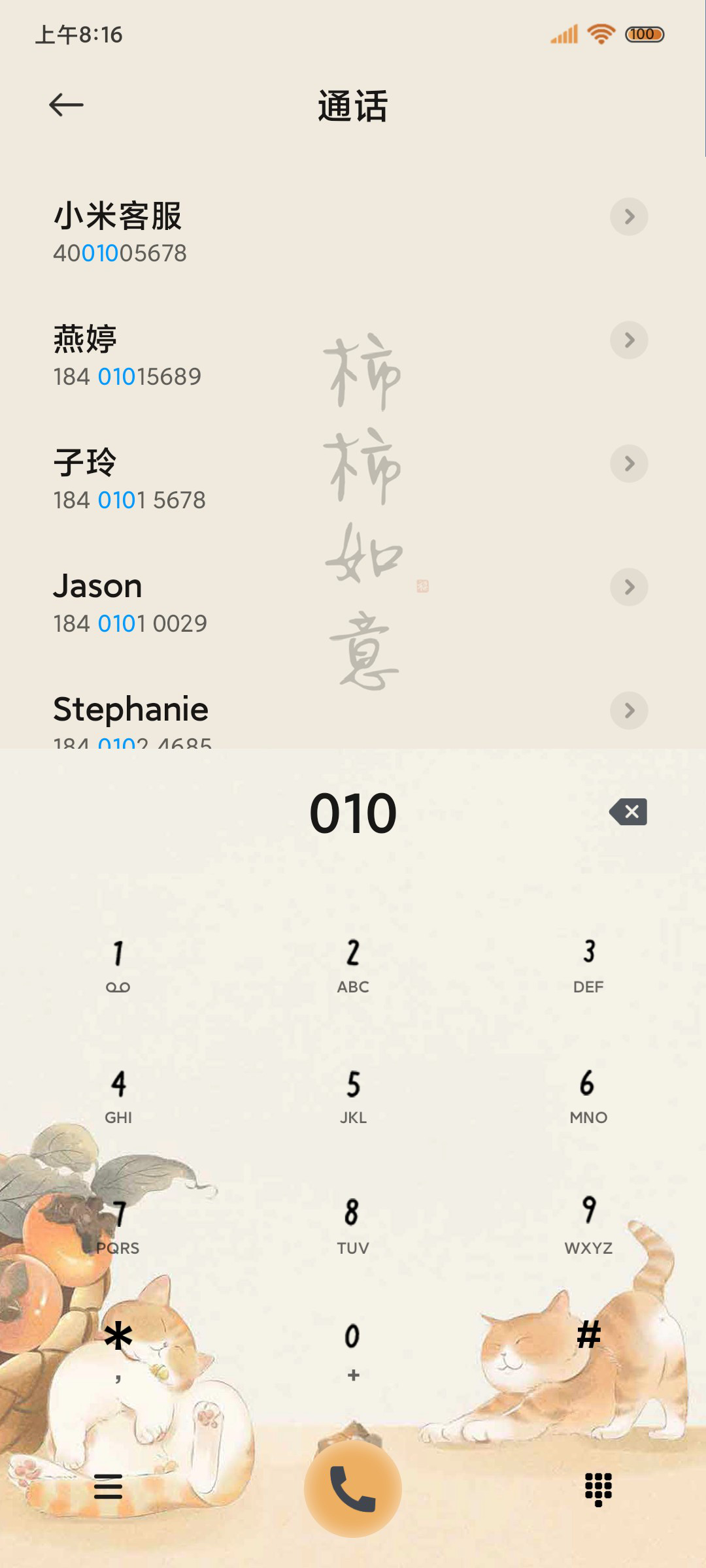Enter digit 2 ABC
Viewport: 706px width, 1568px height.
click(353, 967)
